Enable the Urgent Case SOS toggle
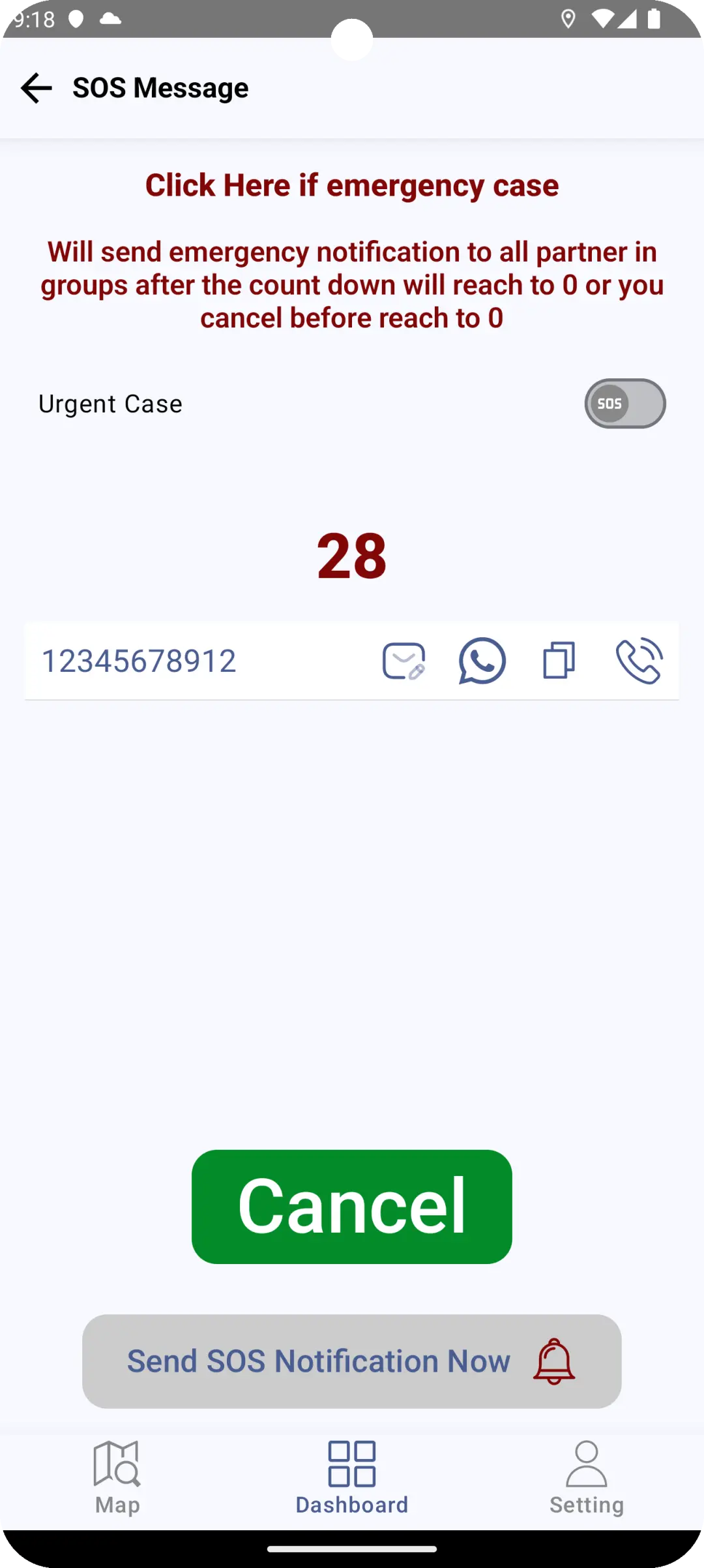Image resolution: width=704 pixels, height=1568 pixels. (624, 403)
